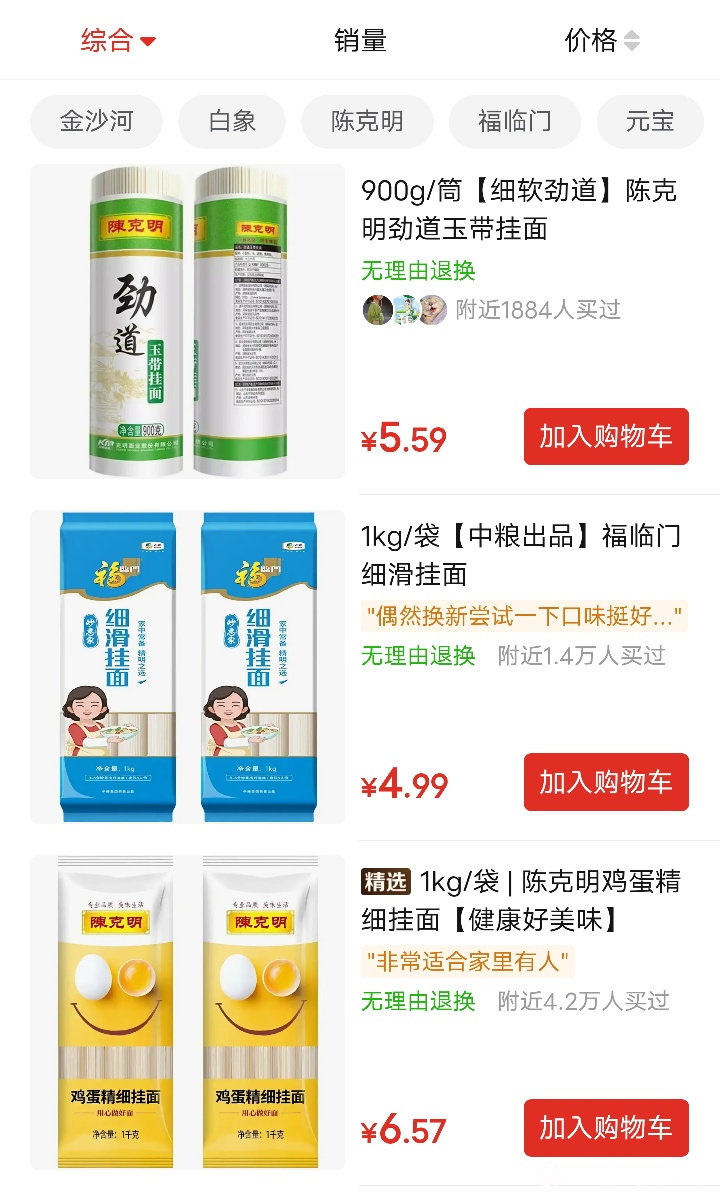This screenshot has height=1200, width=720.
Task: Add 陈克明鸡蛋精细挂面 to cart
Action: pos(606,1128)
